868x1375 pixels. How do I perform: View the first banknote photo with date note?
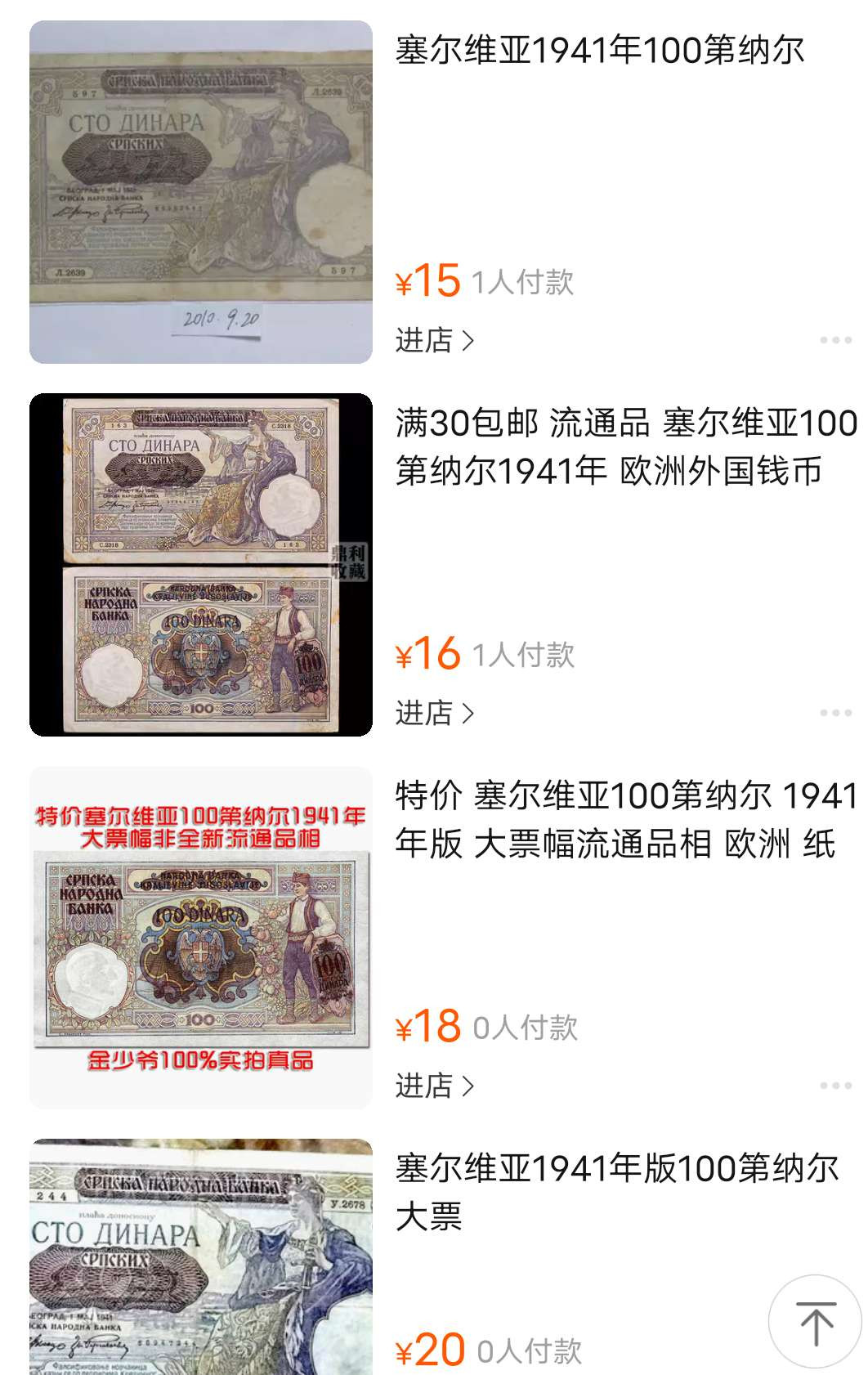(x=195, y=190)
